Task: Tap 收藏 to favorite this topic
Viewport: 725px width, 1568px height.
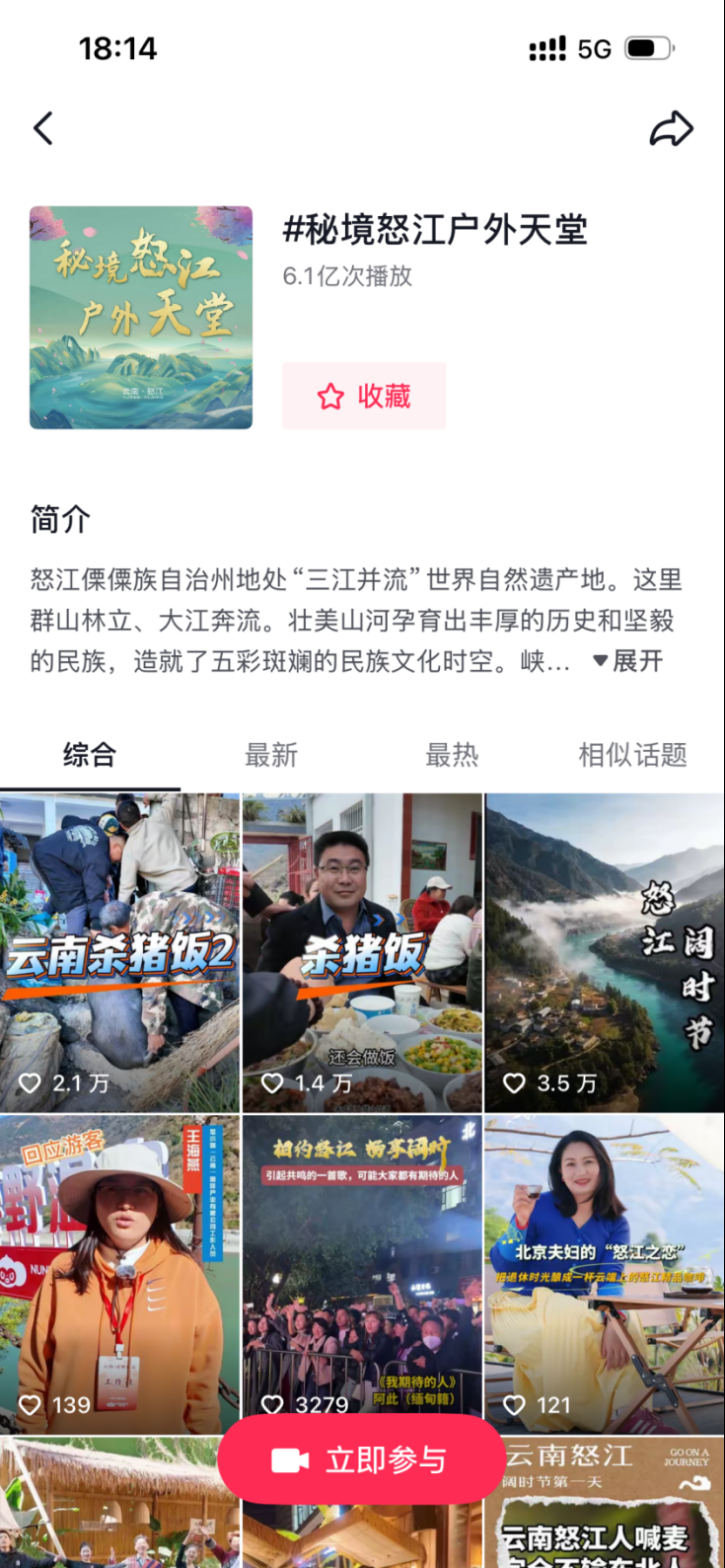Action: [364, 396]
